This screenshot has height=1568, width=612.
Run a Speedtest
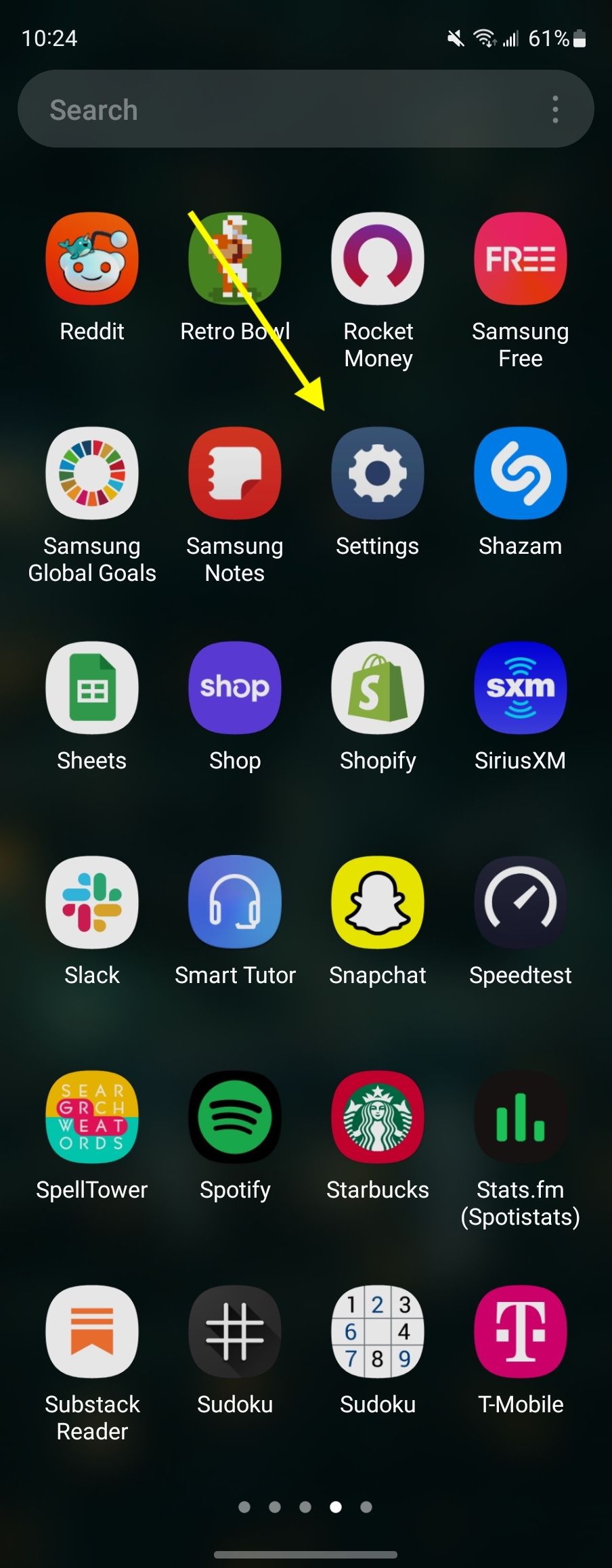click(x=520, y=902)
